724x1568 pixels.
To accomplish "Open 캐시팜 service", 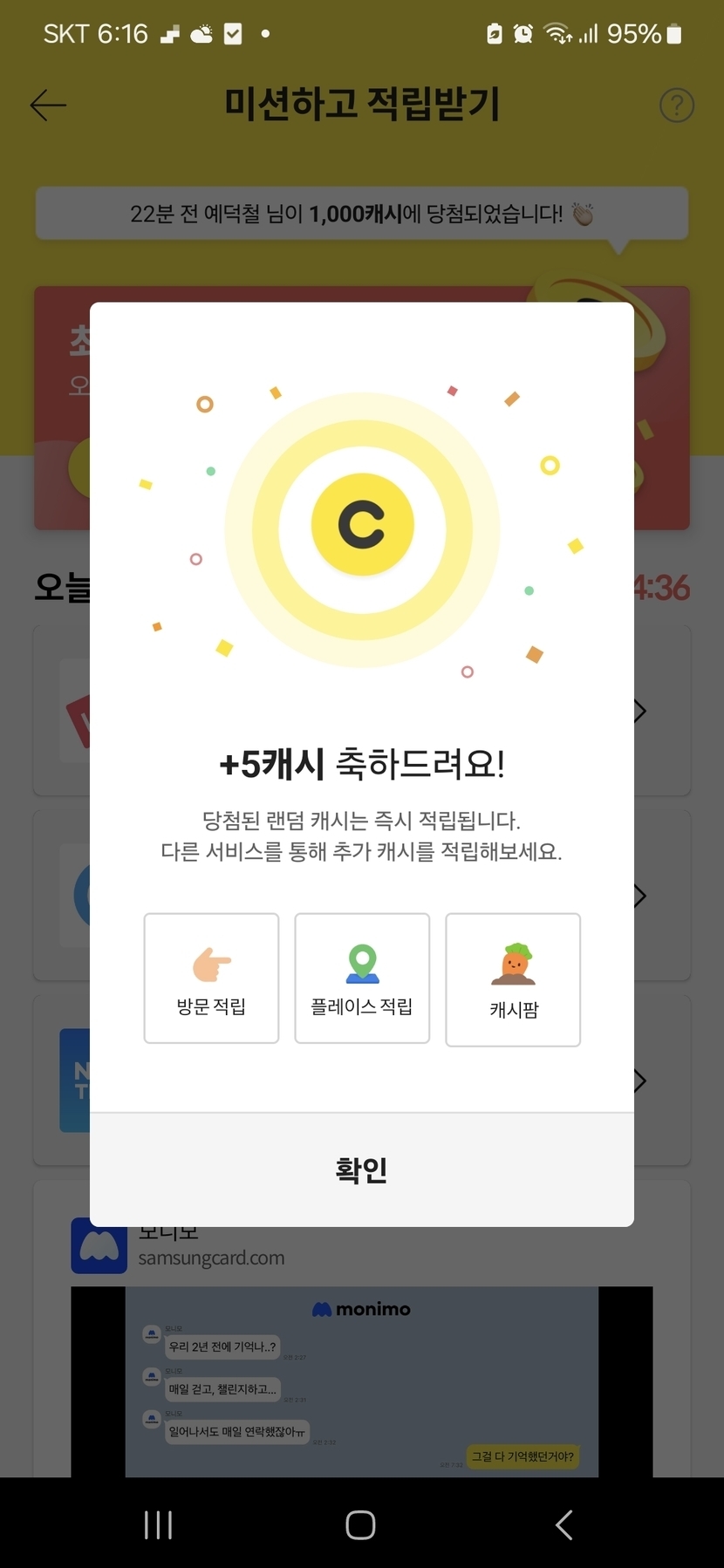I will (x=513, y=980).
